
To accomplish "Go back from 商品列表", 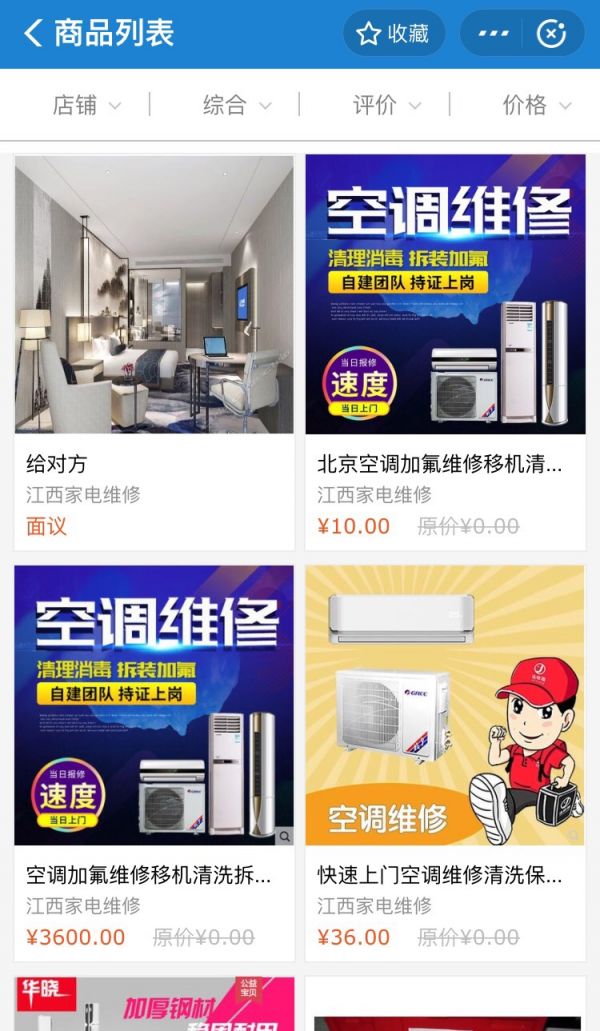I will [34, 33].
